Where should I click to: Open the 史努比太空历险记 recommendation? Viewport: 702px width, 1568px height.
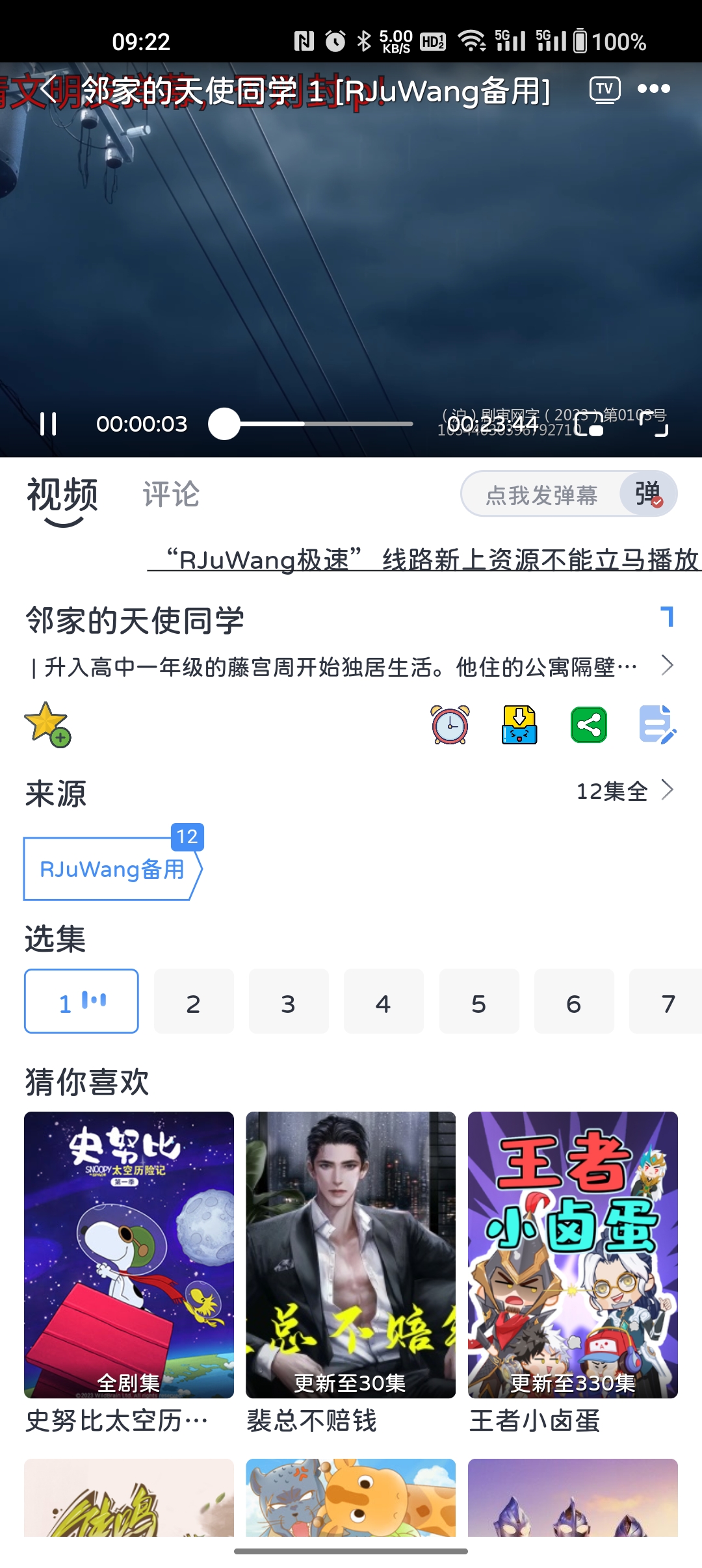[129, 1272]
